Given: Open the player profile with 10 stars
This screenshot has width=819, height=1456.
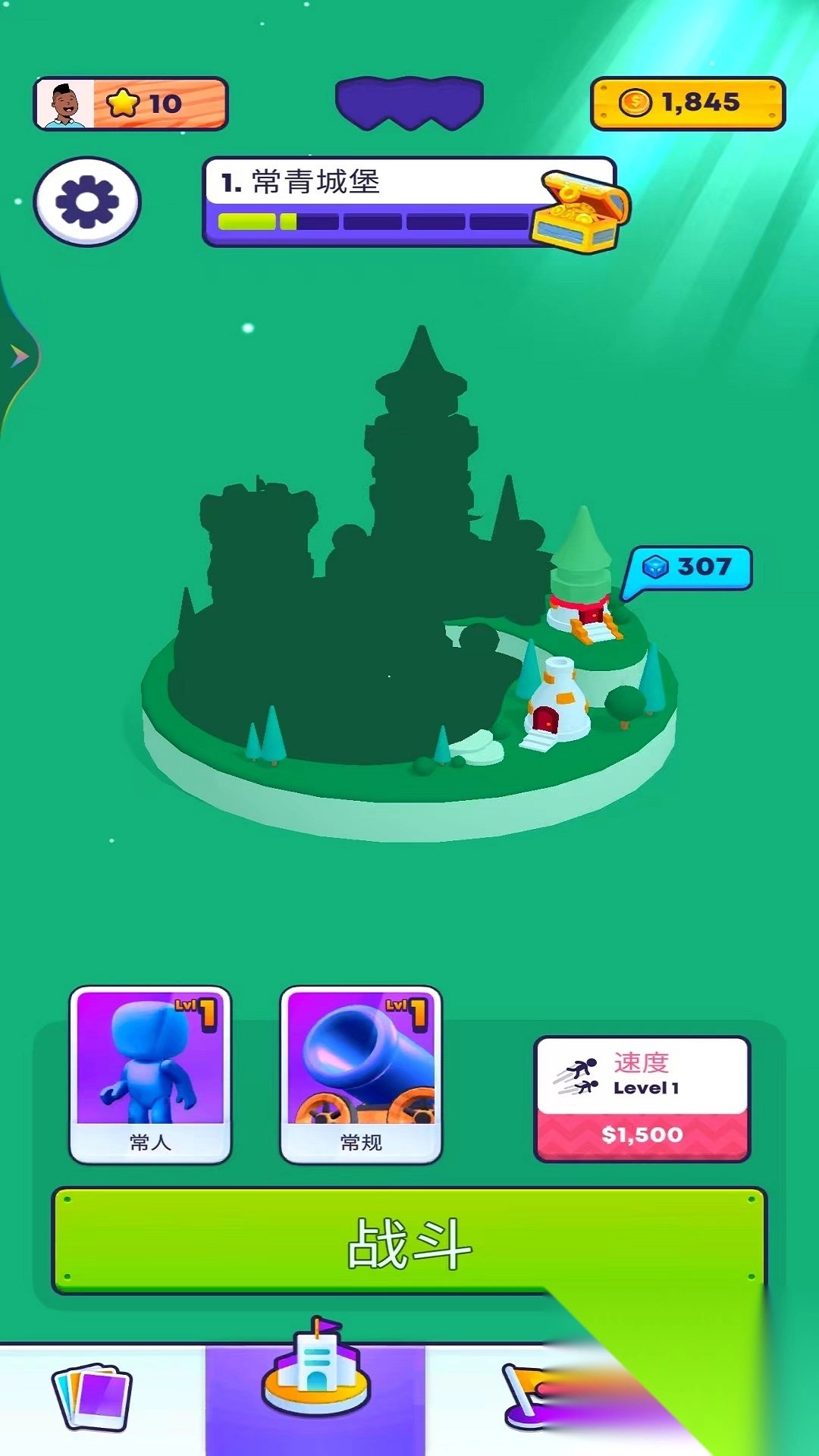Looking at the screenshot, I should (130, 104).
